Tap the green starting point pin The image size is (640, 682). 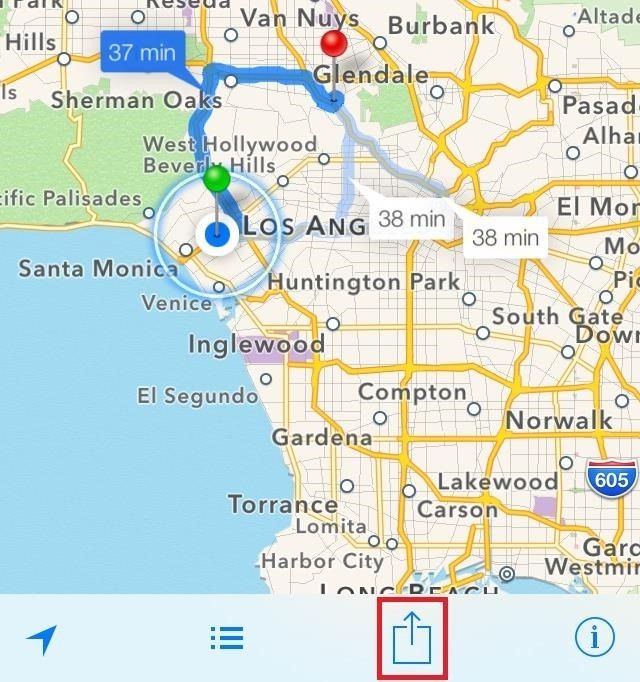point(217,181)
